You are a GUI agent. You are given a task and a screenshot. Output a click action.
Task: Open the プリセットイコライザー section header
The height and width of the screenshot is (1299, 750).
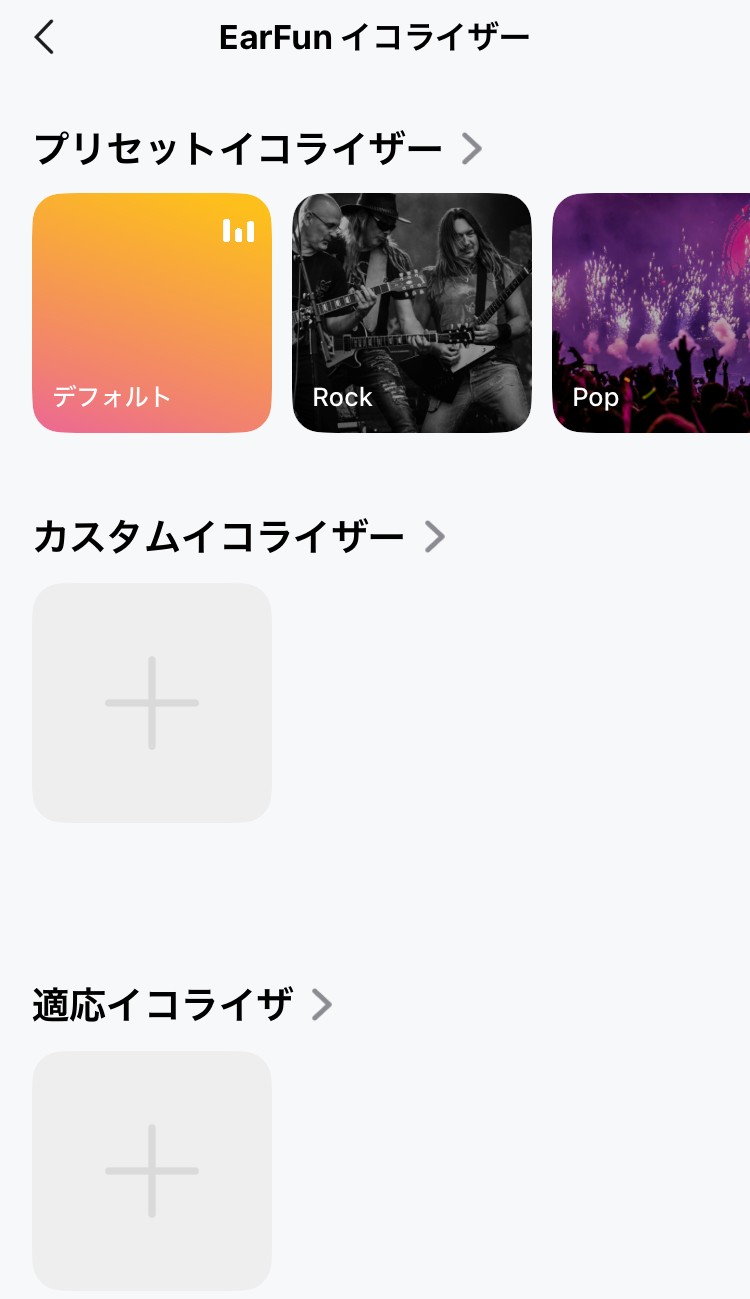tap(238, 147)
